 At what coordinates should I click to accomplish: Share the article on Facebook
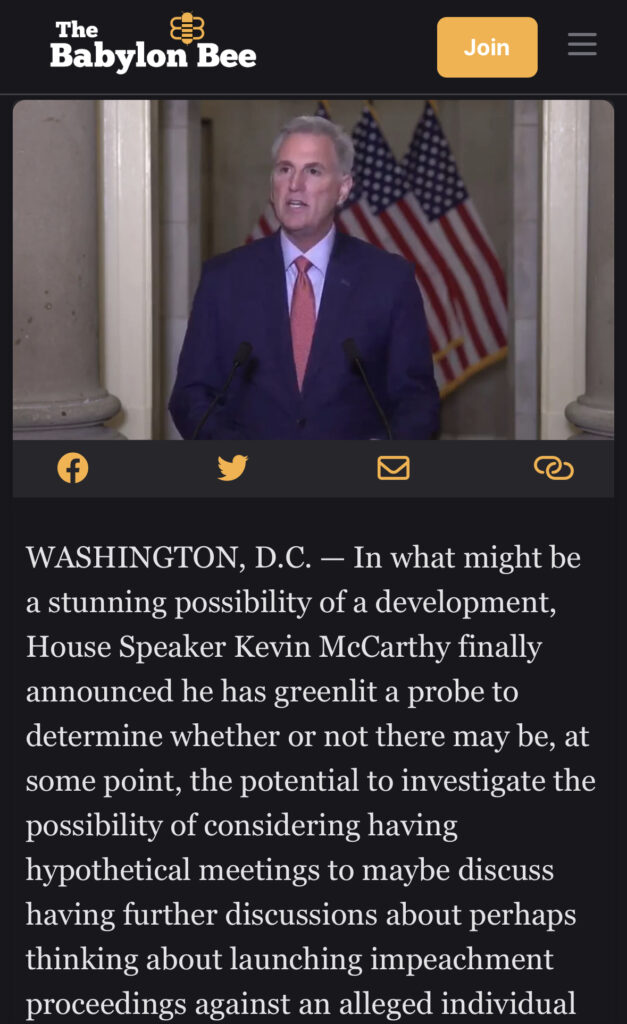click(x=73, y=467)
